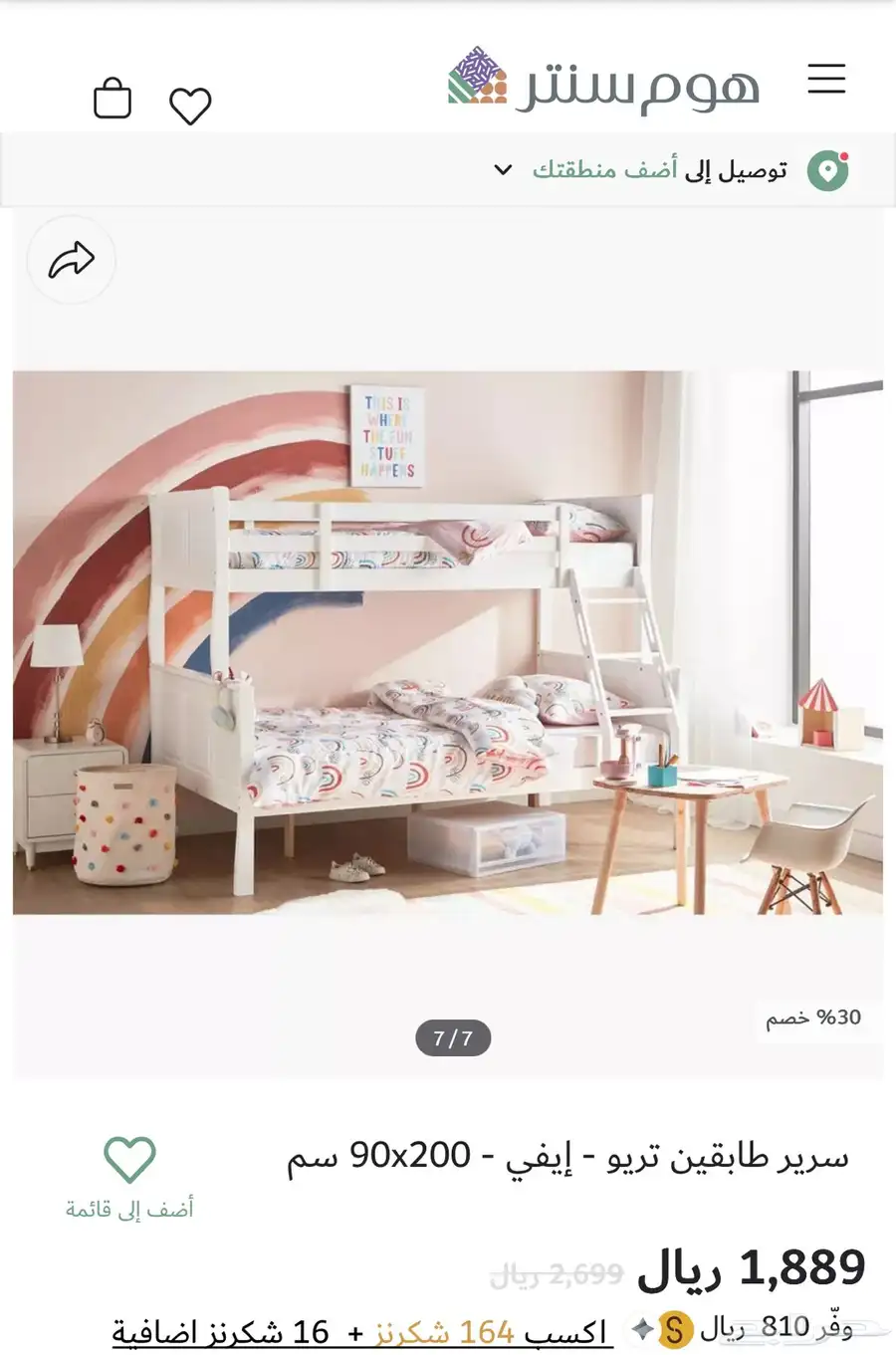Screen dimensions: 896x1355
Task: Expand the delivery area dropdown
Action: pyautogui.click(x=504, y=170)
